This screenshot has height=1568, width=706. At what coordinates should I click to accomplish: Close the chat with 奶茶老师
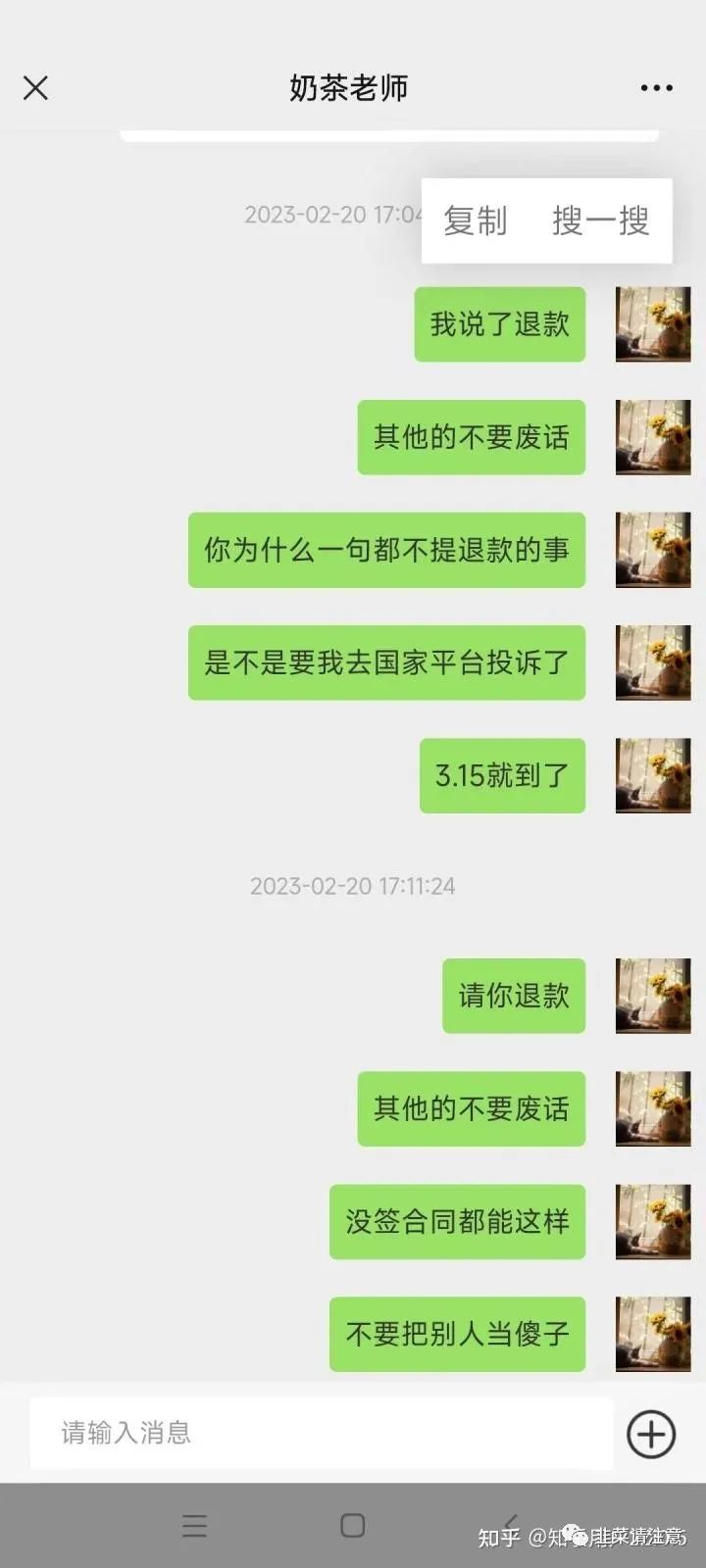36,88
